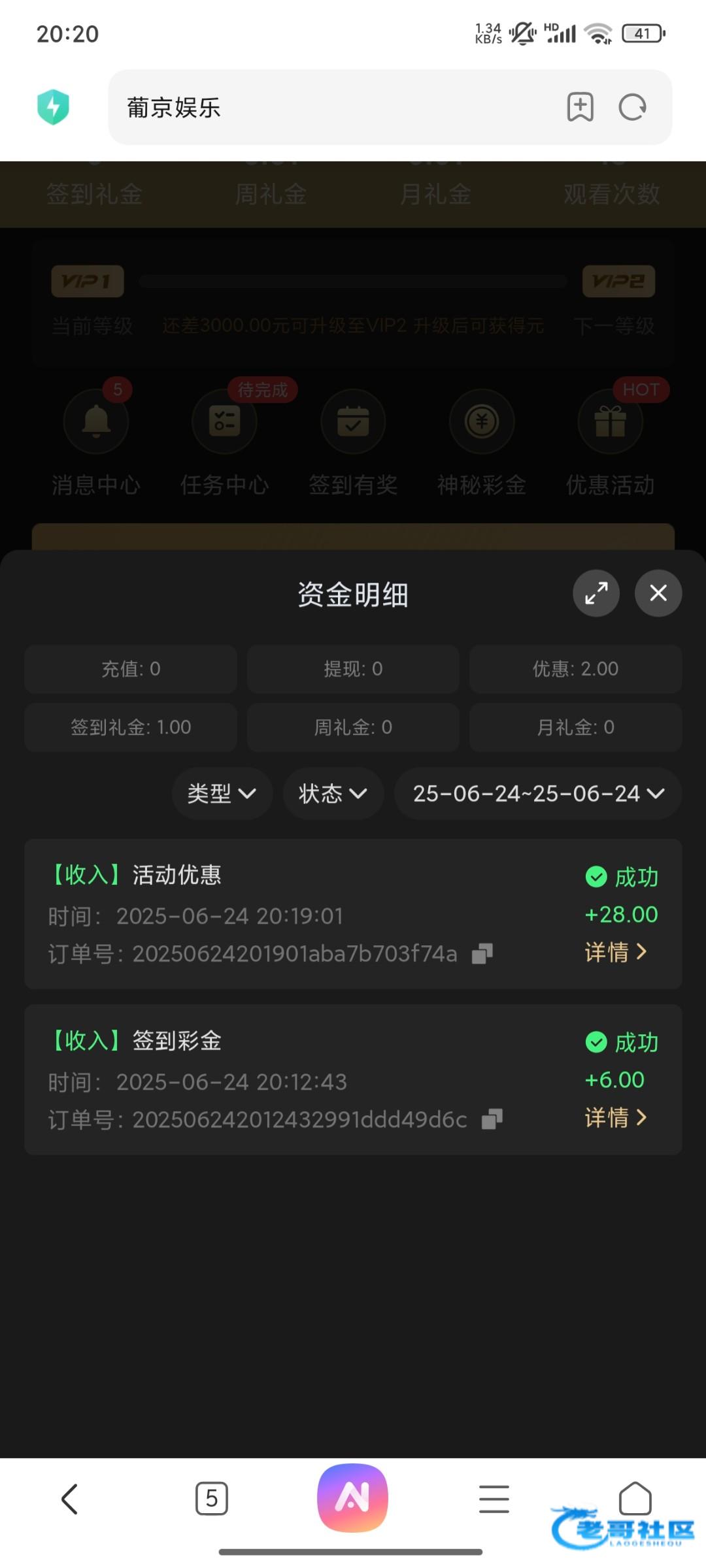
Task: Reload the page
Action: click(632, 107)
